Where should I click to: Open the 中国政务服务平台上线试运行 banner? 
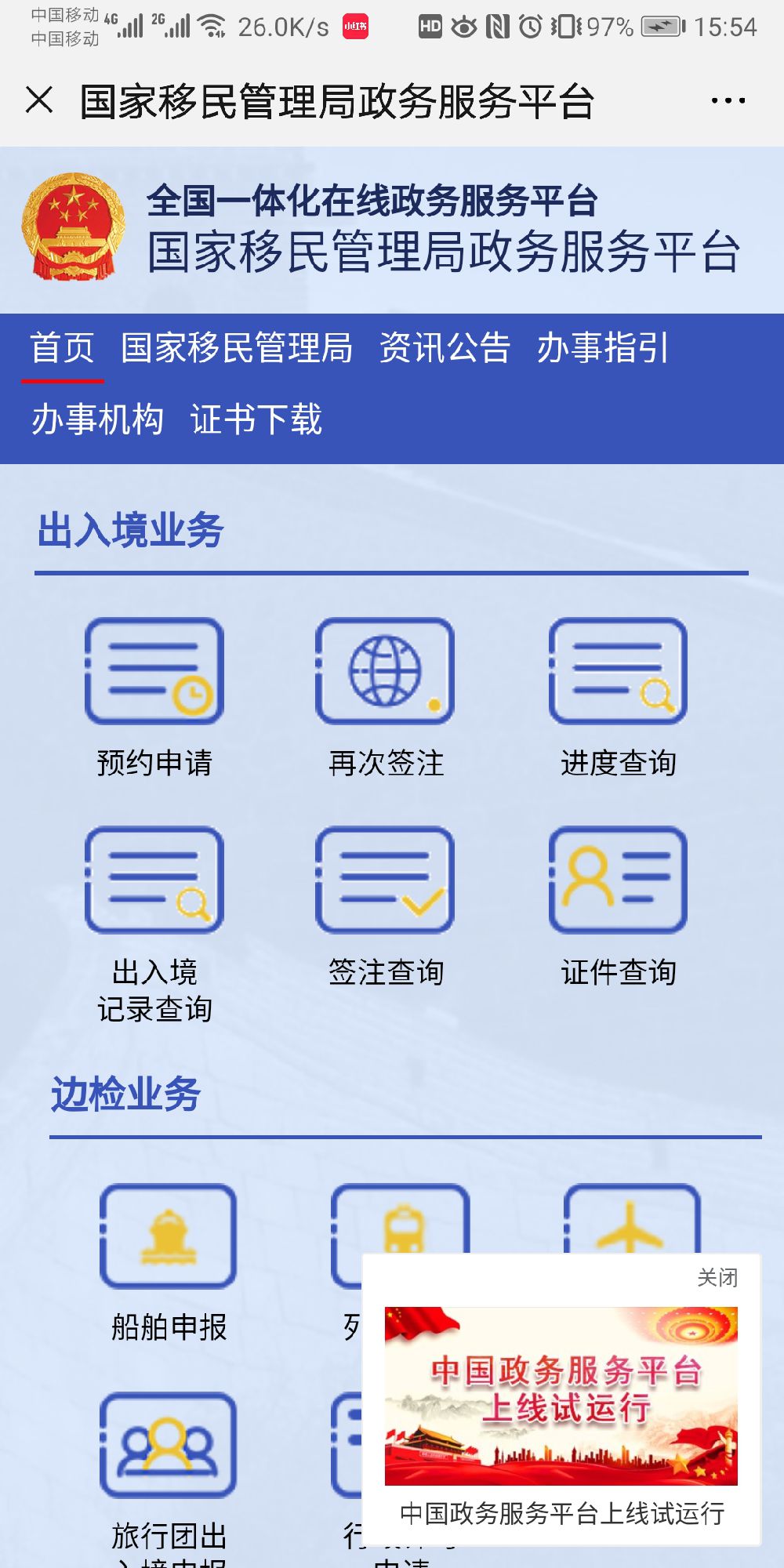[x=561, y=1396]
